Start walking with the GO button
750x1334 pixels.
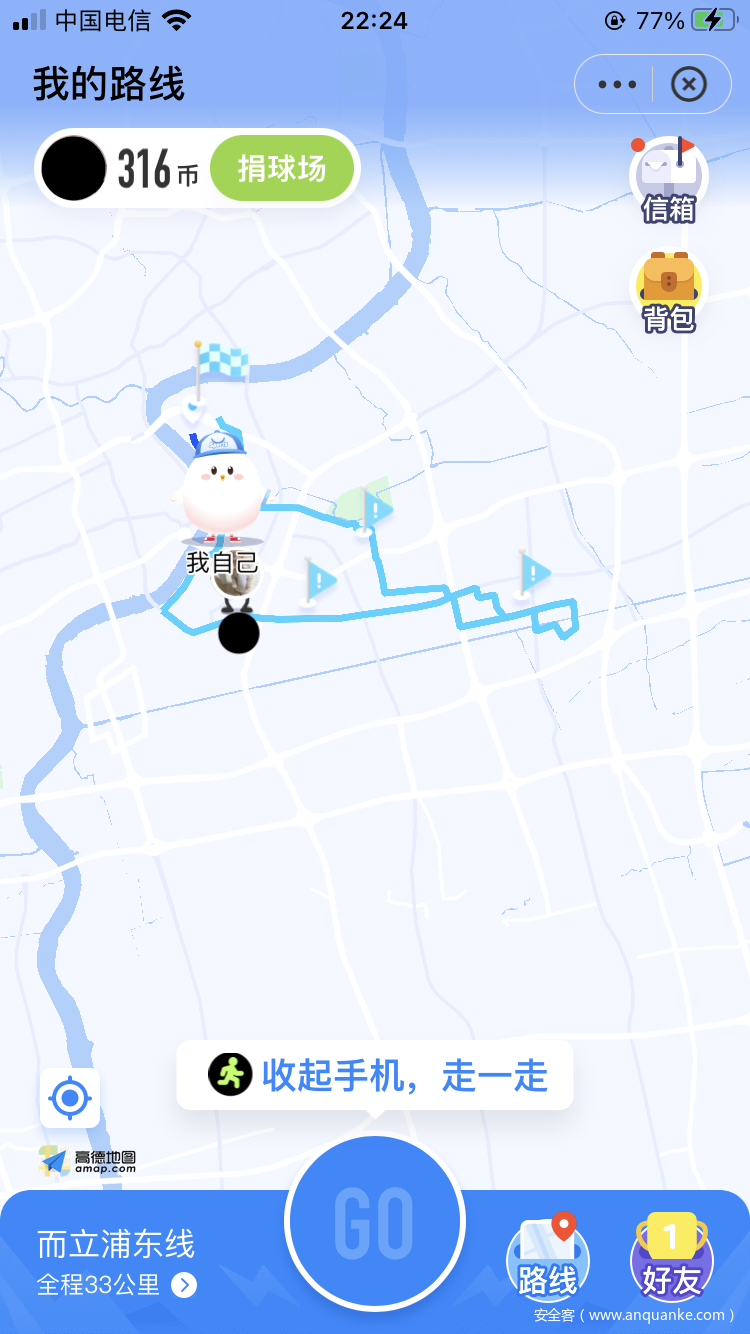click(374, 1221)
